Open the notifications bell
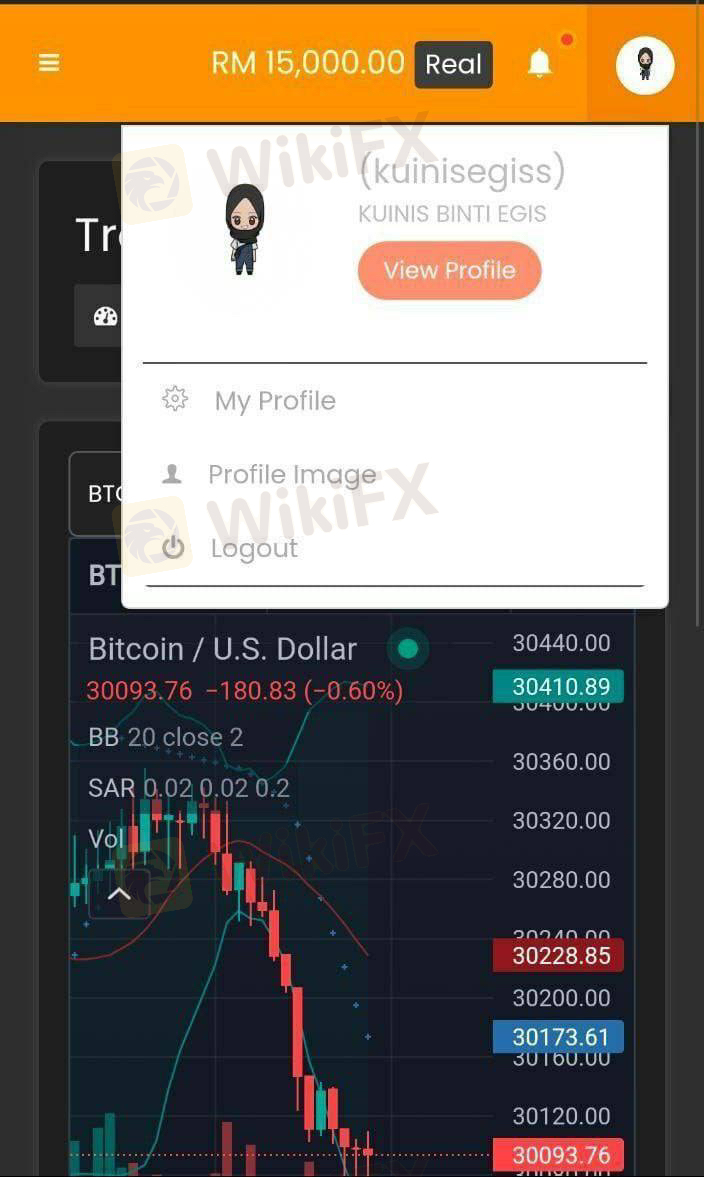Screen dimensions: 704x1177 click(x=540, y=64)
